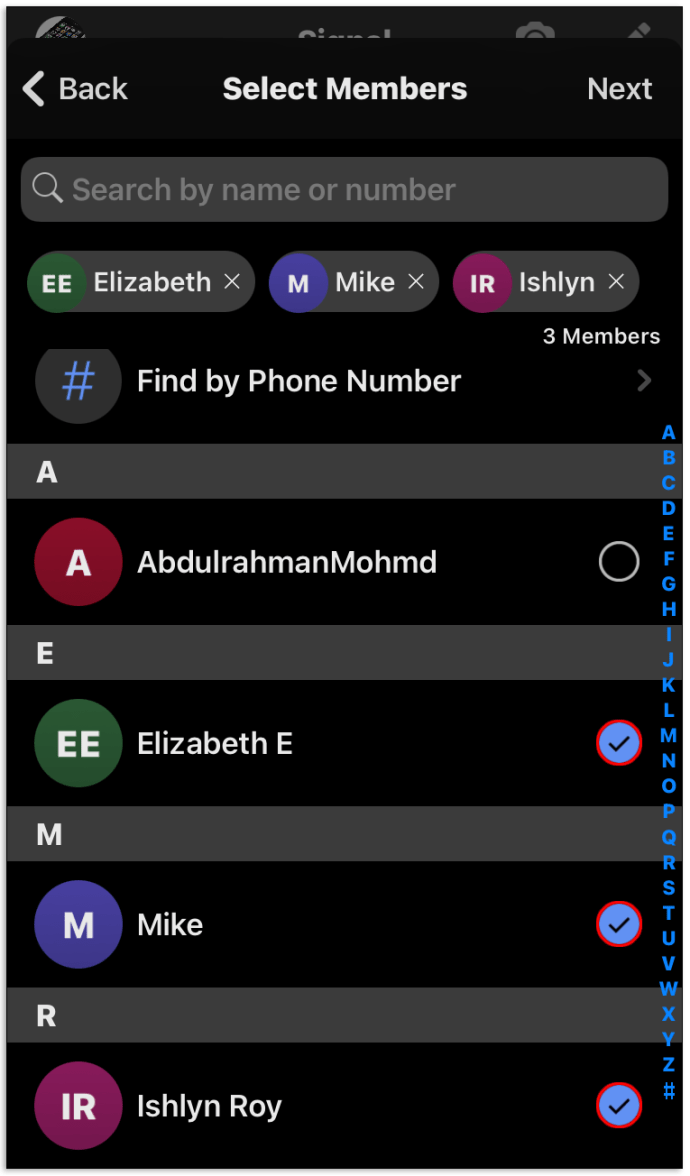Viewport: 690px width, 1176px height.
Task: Focus the search by name or number field
Action: [344, 189]
